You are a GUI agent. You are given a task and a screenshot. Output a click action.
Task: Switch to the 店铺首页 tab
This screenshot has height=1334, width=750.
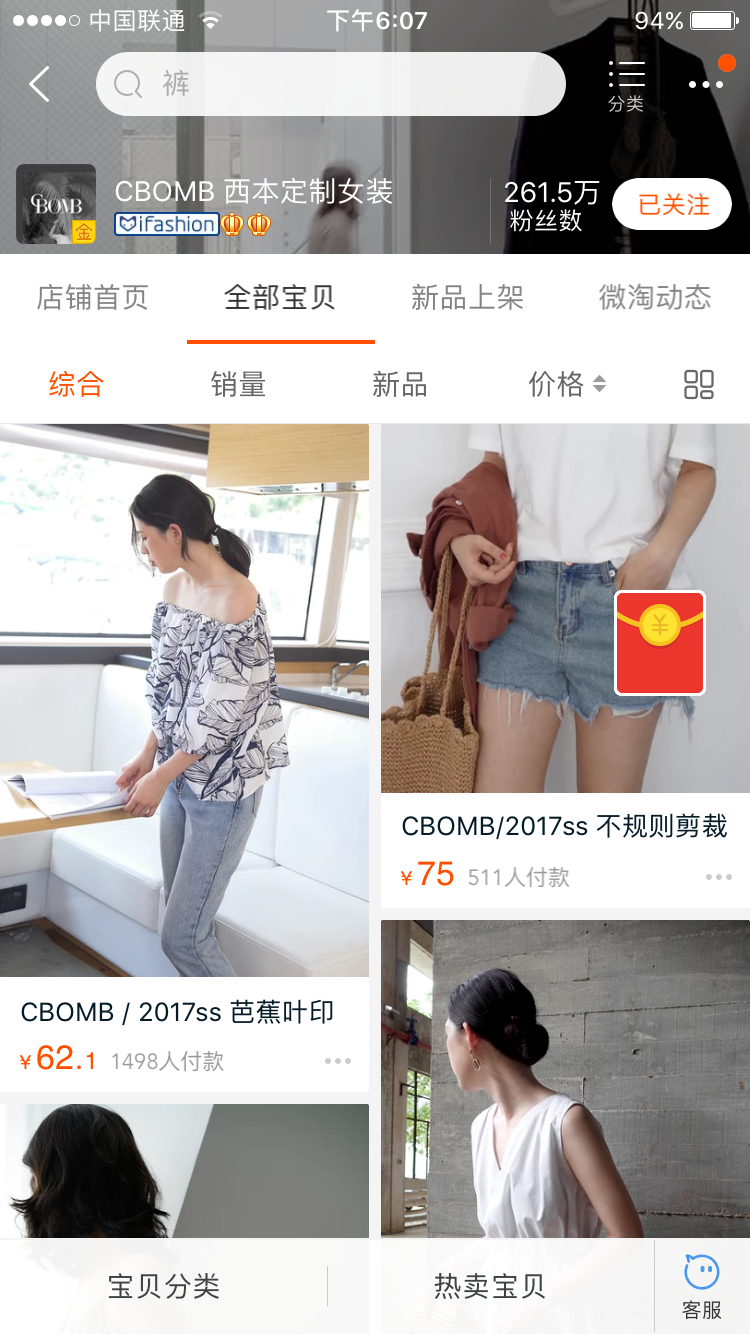click(93, 297)
